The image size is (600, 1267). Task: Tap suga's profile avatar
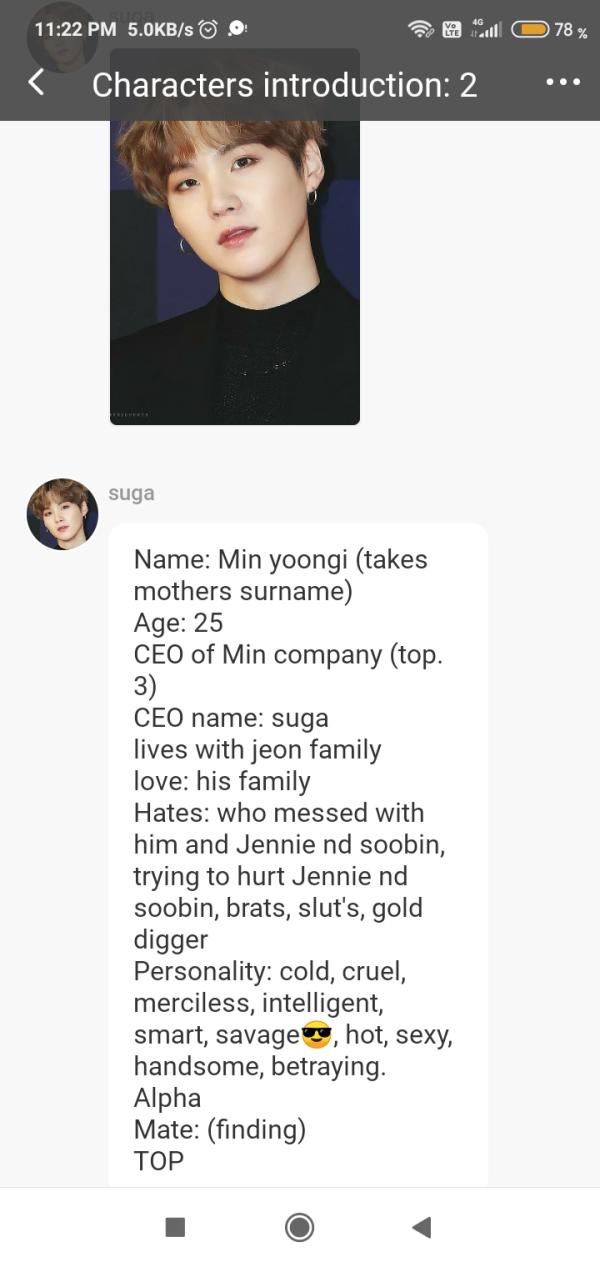click(x=62, y=514)
